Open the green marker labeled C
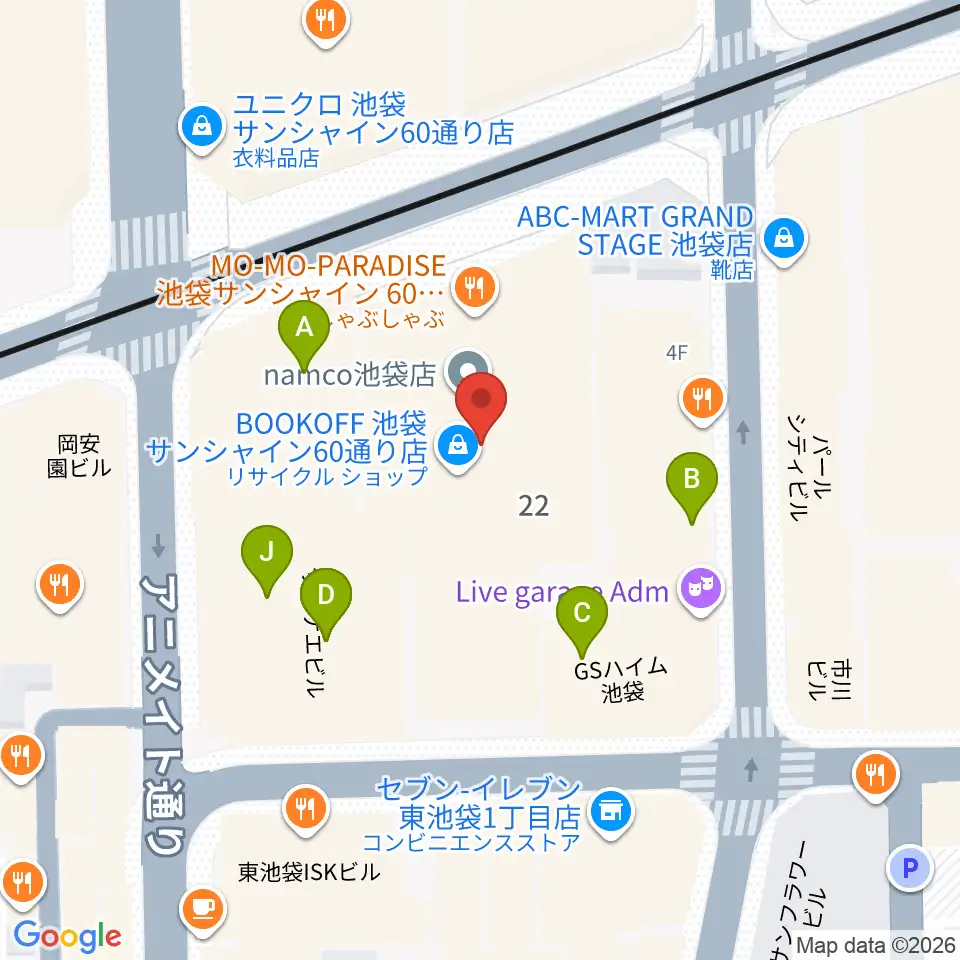Viewport: 960px width, 960px height. coord(582,620)
